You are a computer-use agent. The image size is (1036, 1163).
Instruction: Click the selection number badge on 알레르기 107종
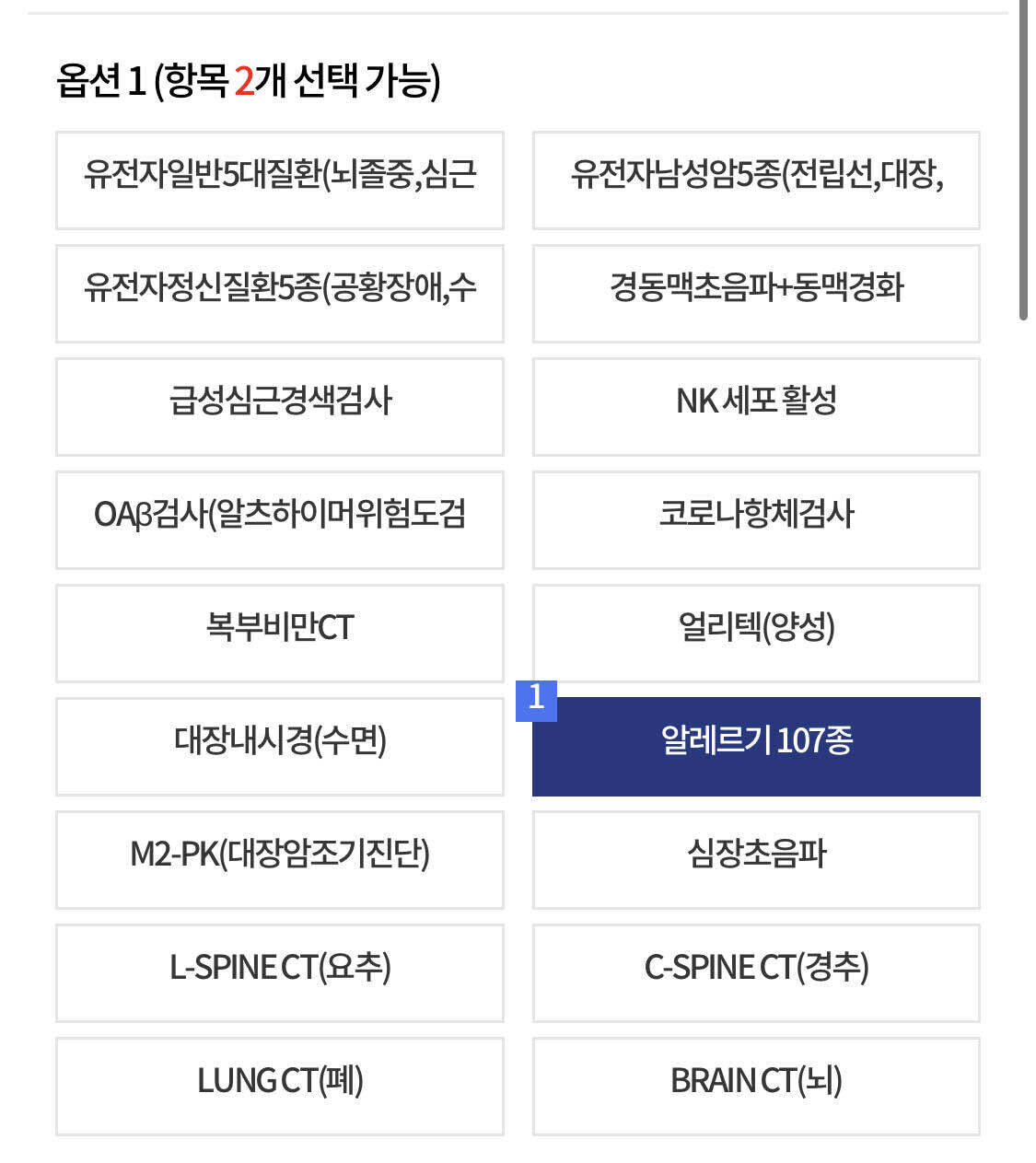click(x=539, y=698)
